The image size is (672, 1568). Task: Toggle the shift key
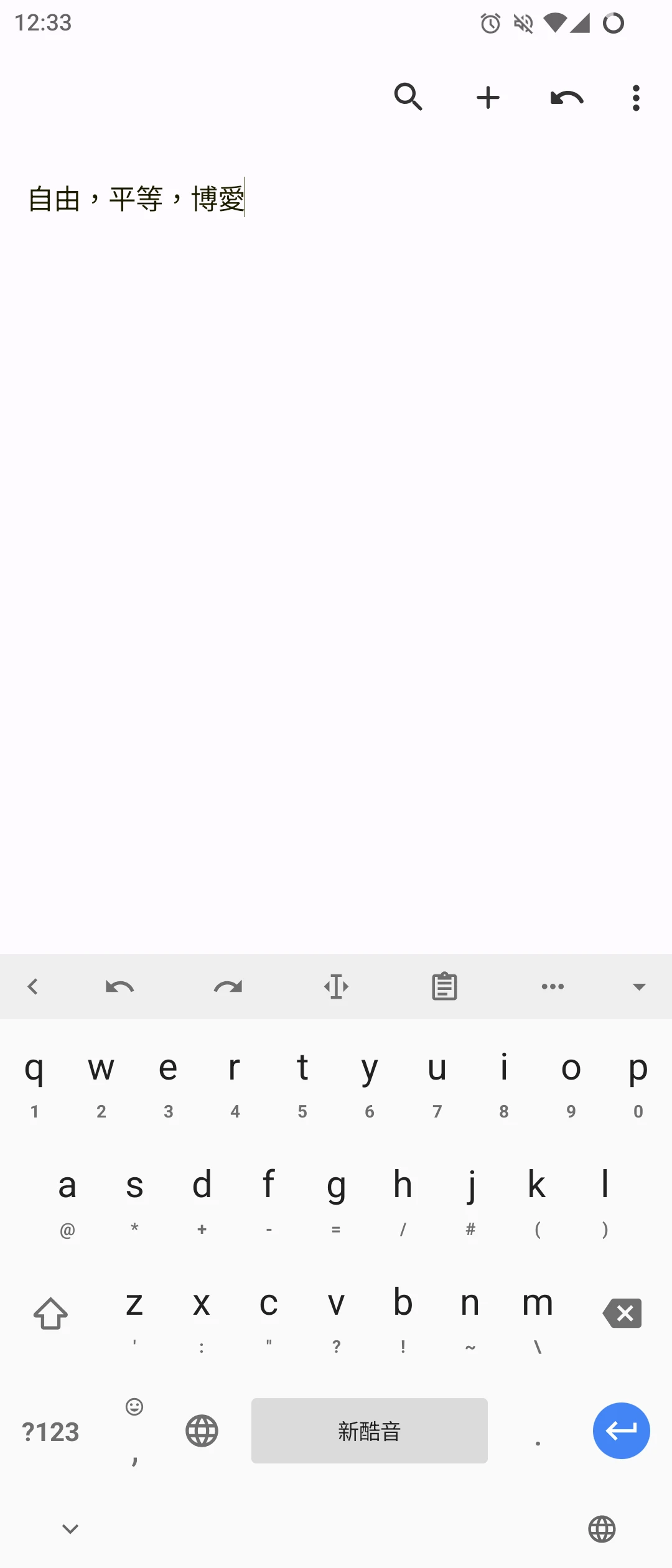[50, 1313]
